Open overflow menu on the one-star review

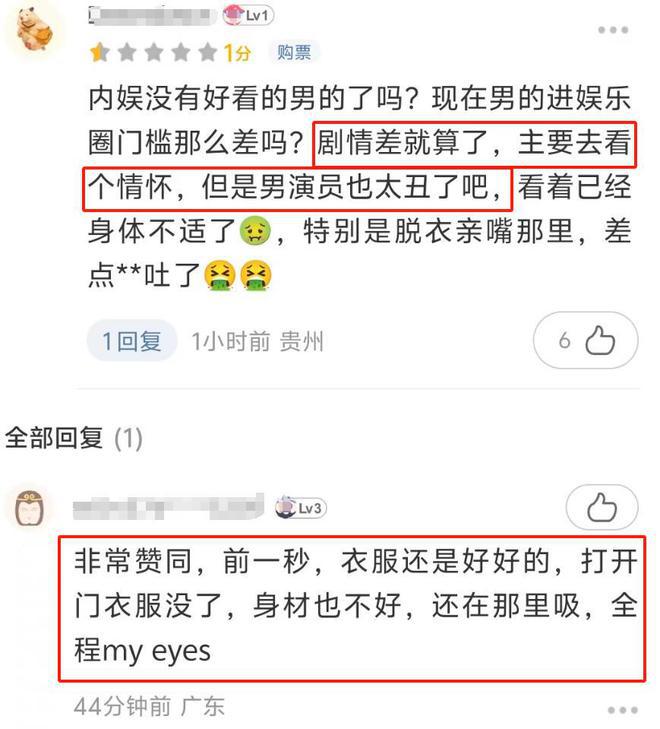(612, 31)
